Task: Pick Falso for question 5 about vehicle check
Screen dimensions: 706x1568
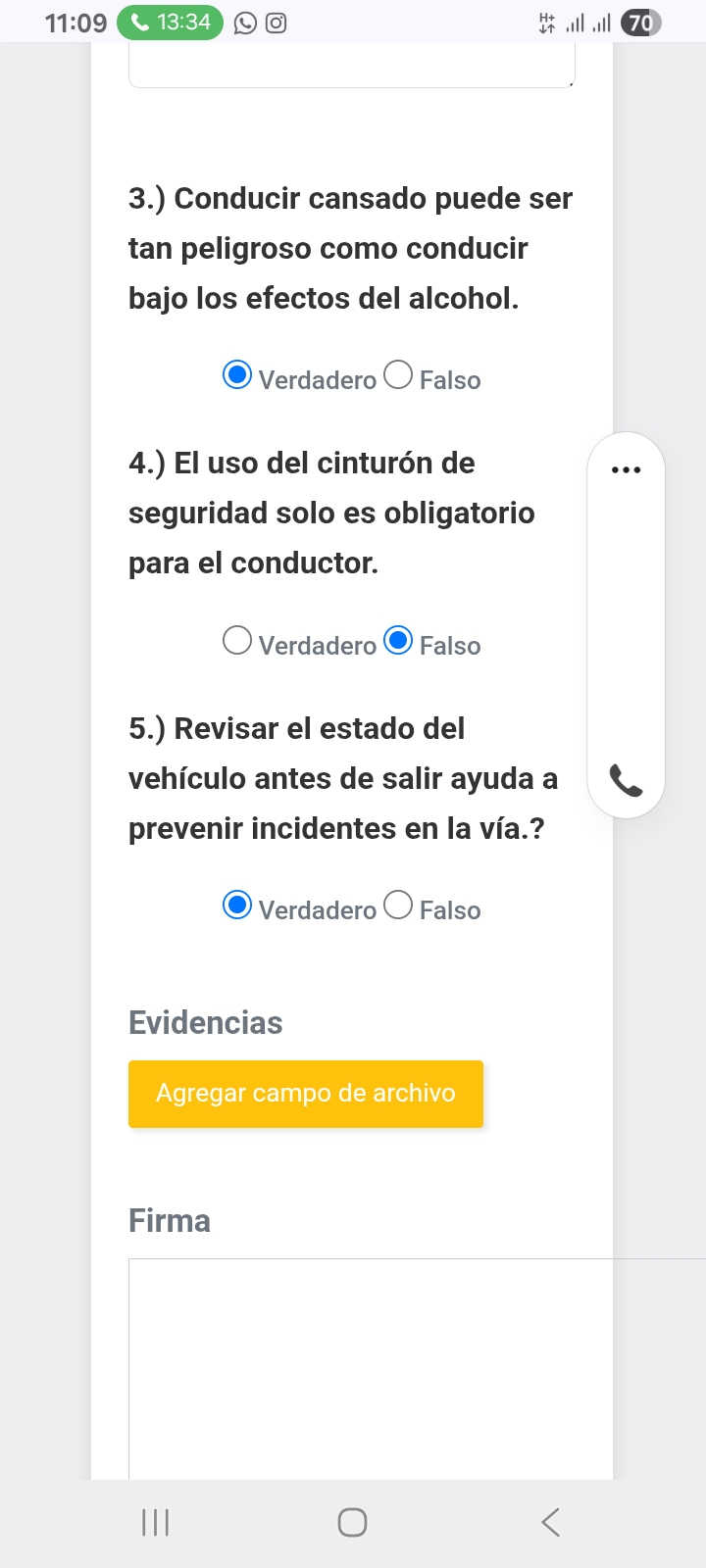Action: (x=398, y=906)
